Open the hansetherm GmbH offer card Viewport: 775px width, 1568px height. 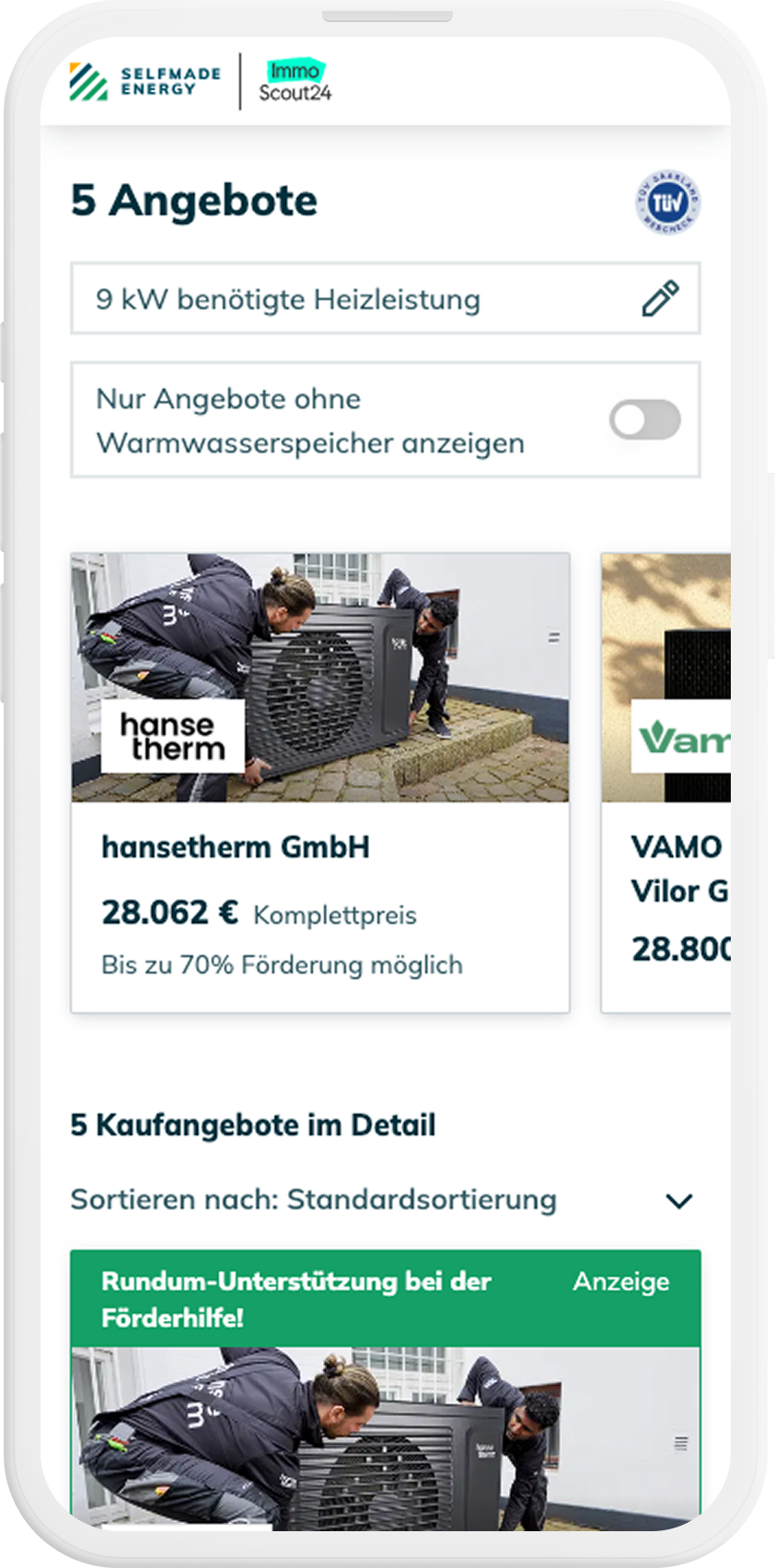[x=319, y=782]
